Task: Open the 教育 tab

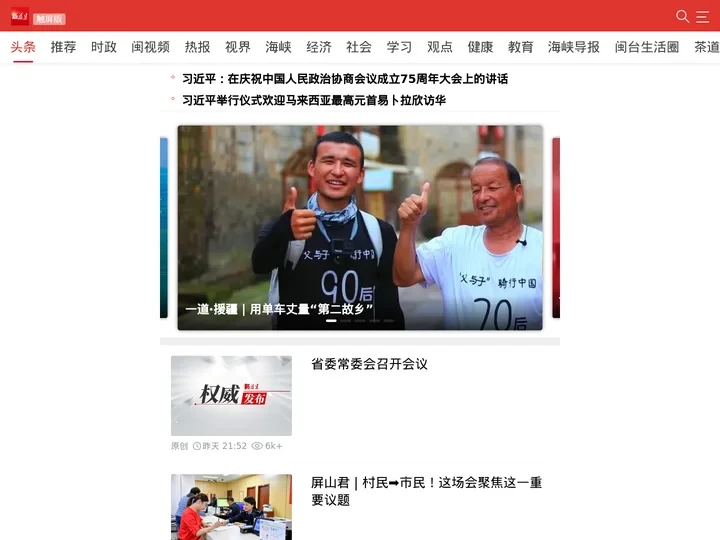Action: click(521, 47)
